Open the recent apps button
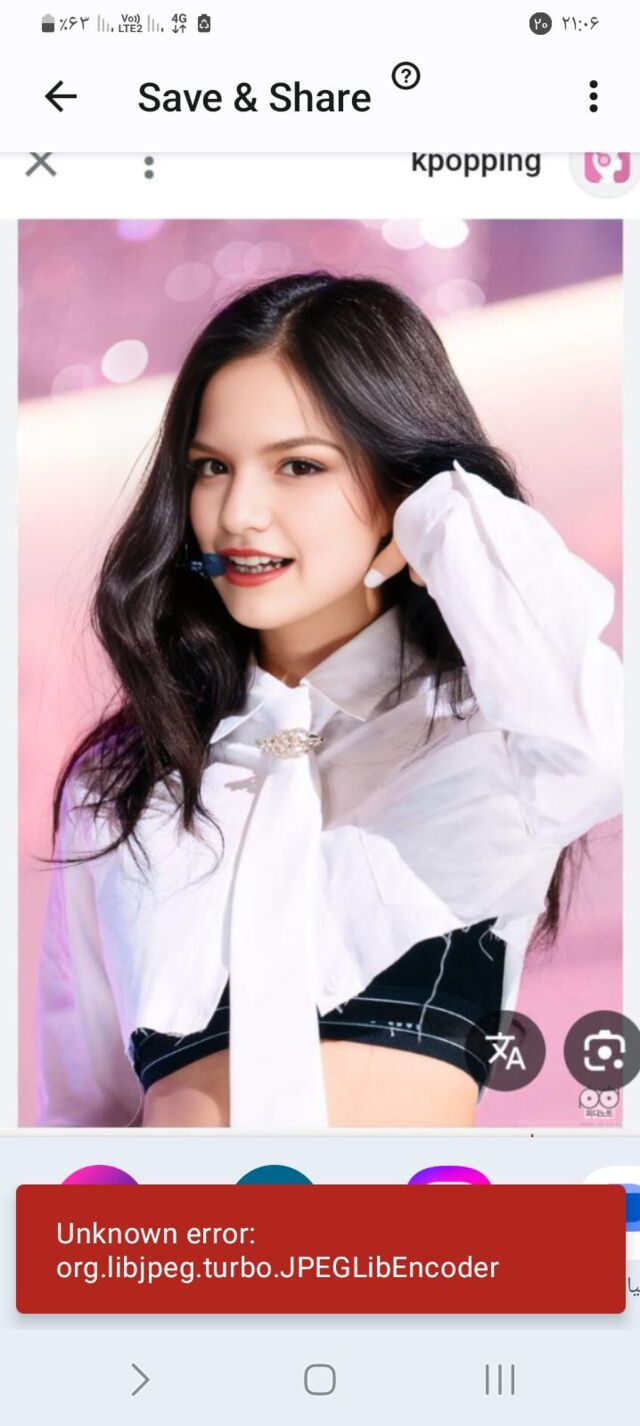The image size is (640, 1426). point(499,1380)
